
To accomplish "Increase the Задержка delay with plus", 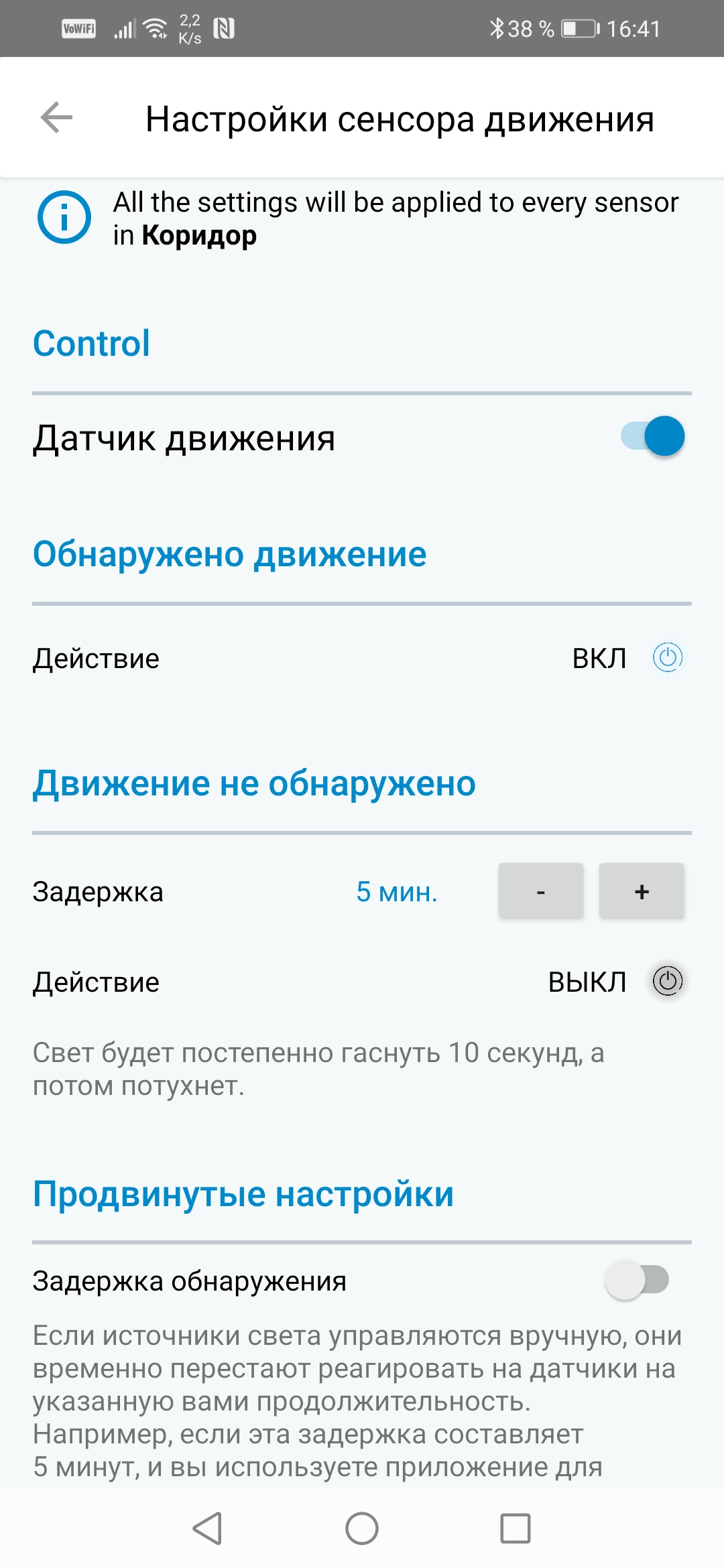I will (642, 891).
